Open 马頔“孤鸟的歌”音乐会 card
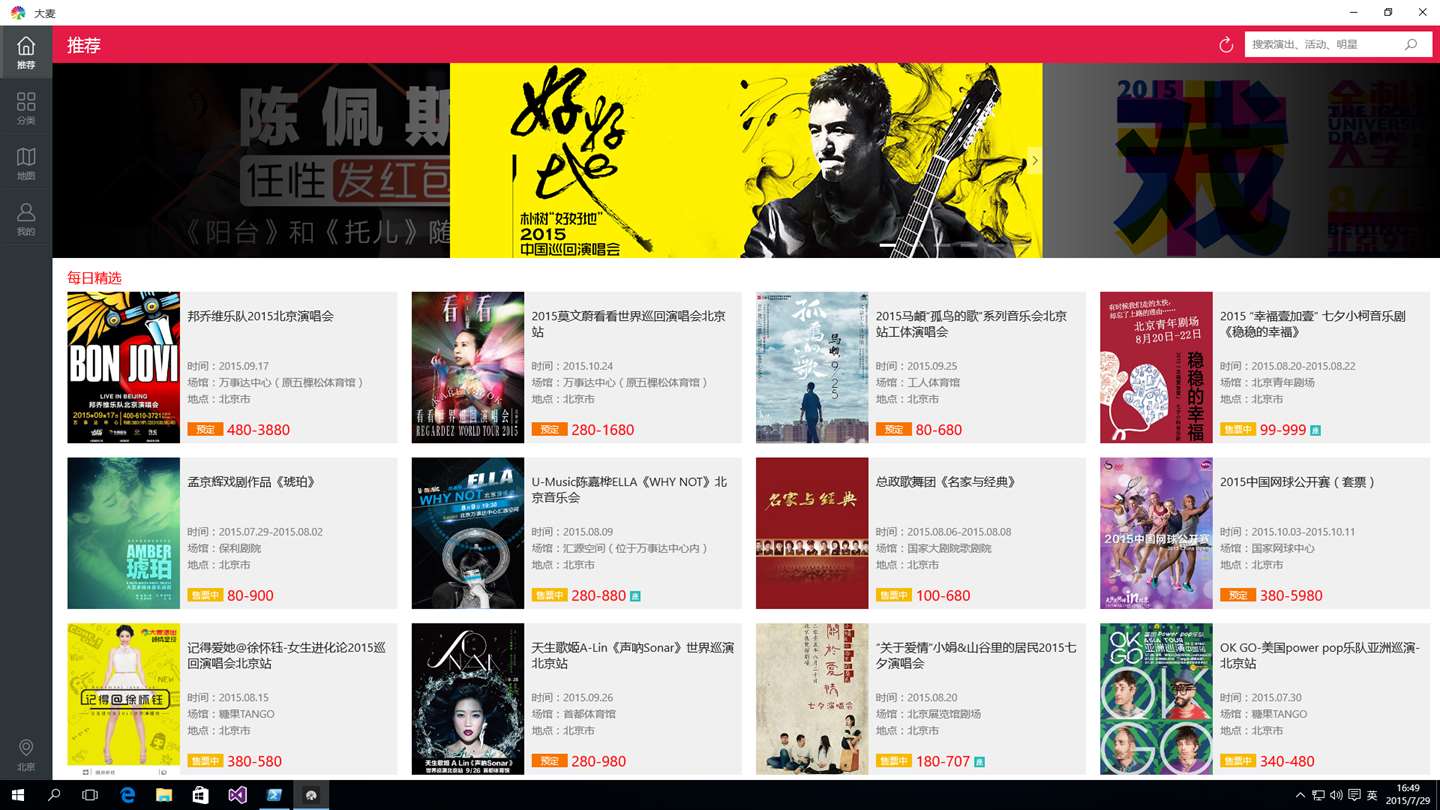 click(x=920, y=367)
